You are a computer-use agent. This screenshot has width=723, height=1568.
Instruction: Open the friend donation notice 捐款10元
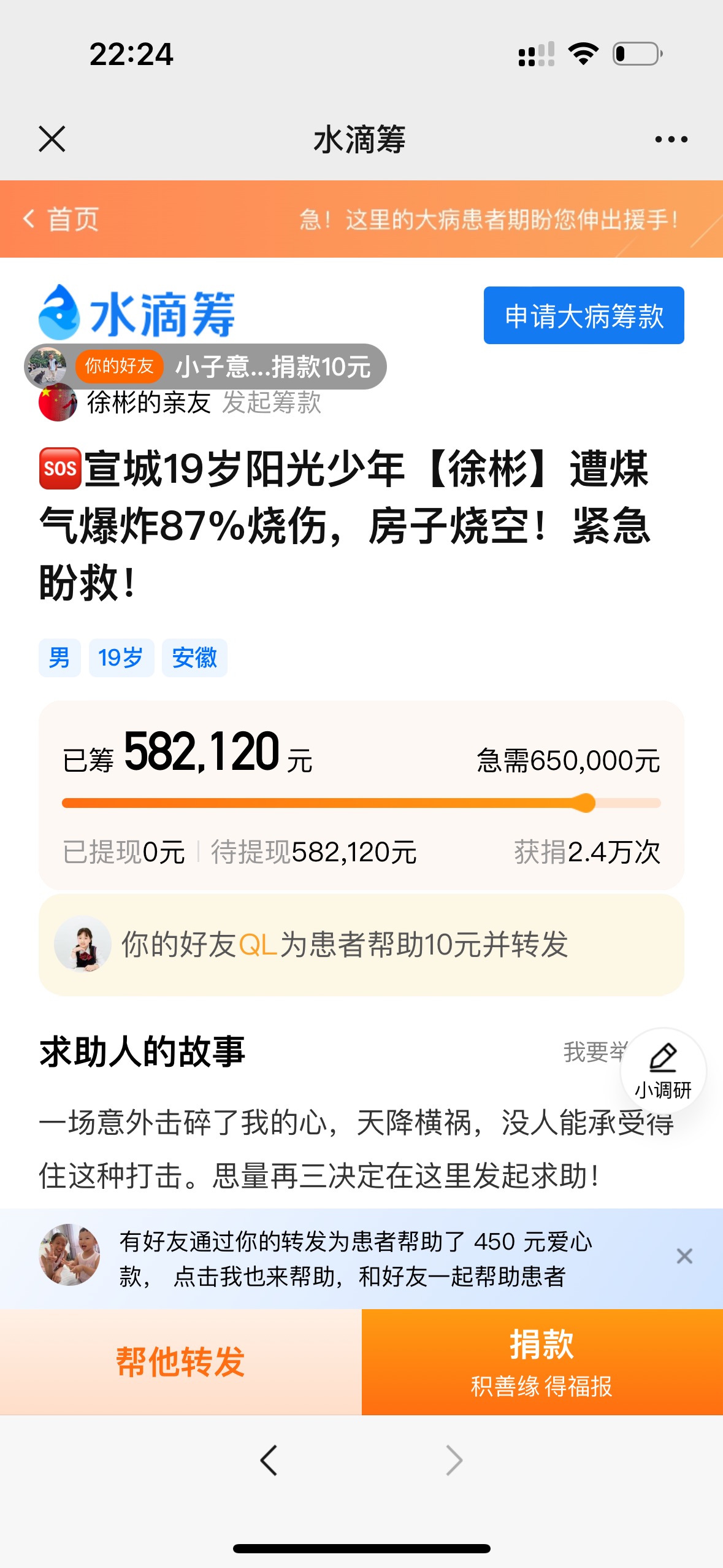206,366
